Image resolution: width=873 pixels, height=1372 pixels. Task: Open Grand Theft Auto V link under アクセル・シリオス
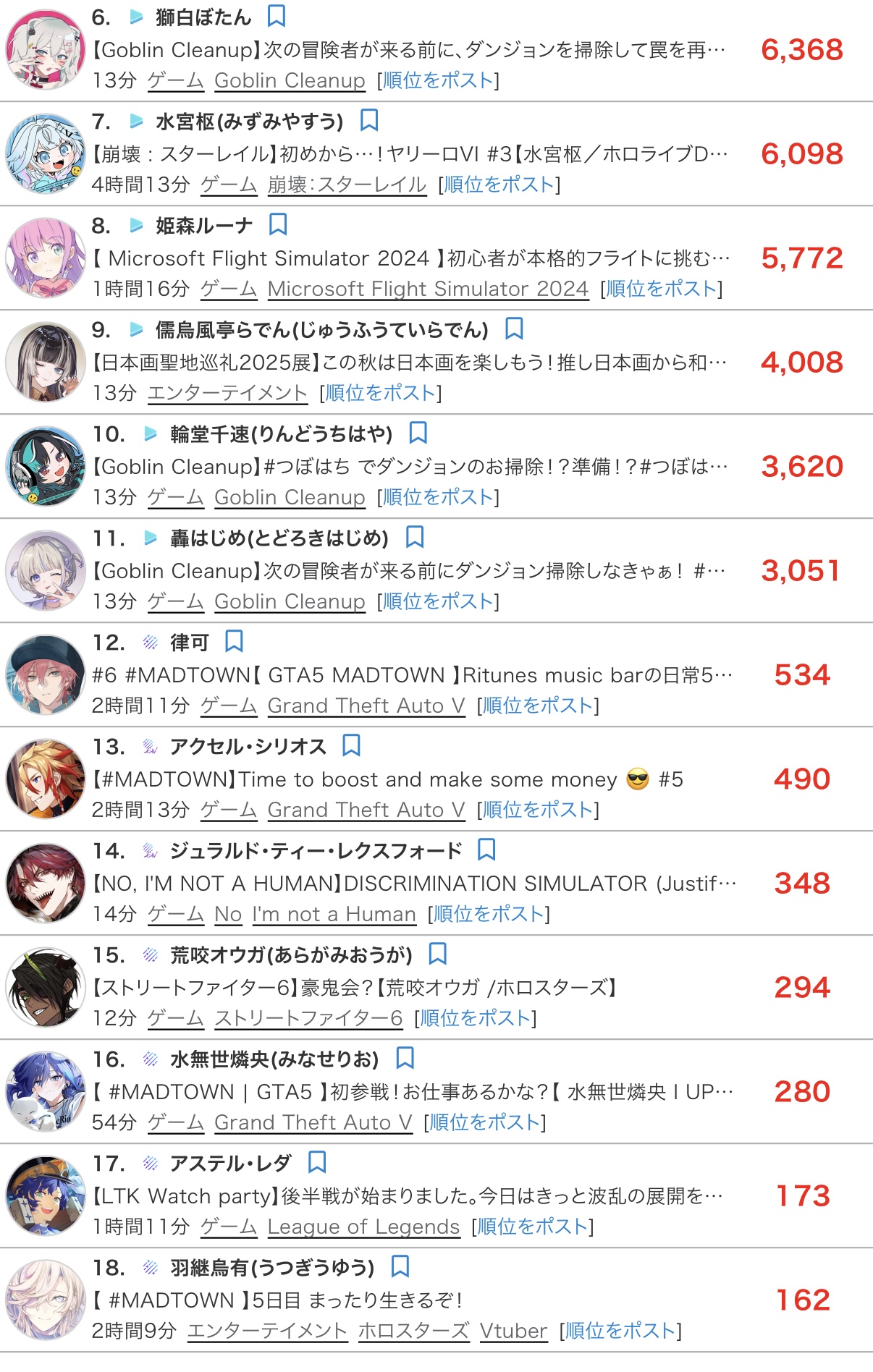(366, 810)
